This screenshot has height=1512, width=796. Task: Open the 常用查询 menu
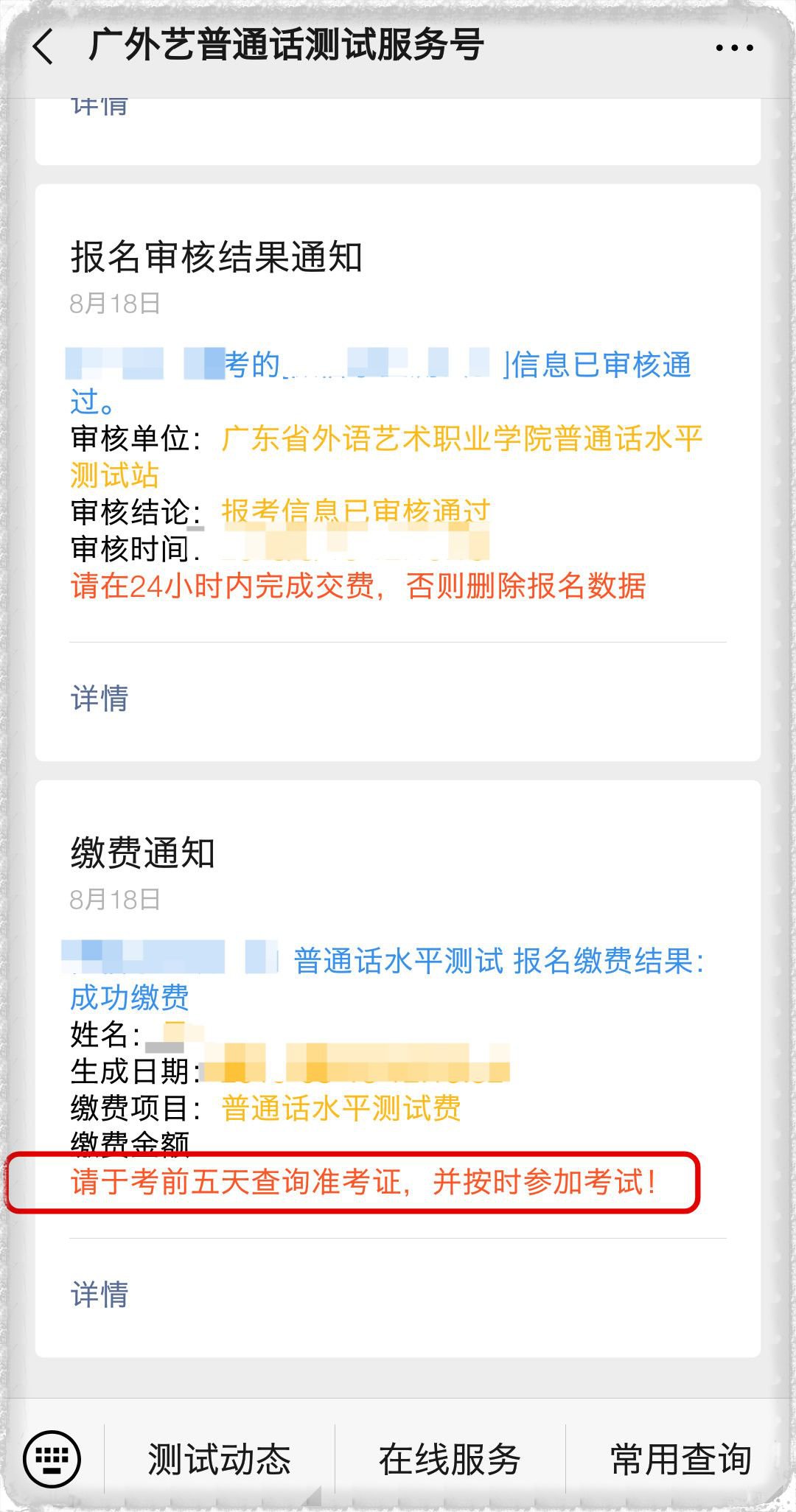click(x=680, y=1459)
